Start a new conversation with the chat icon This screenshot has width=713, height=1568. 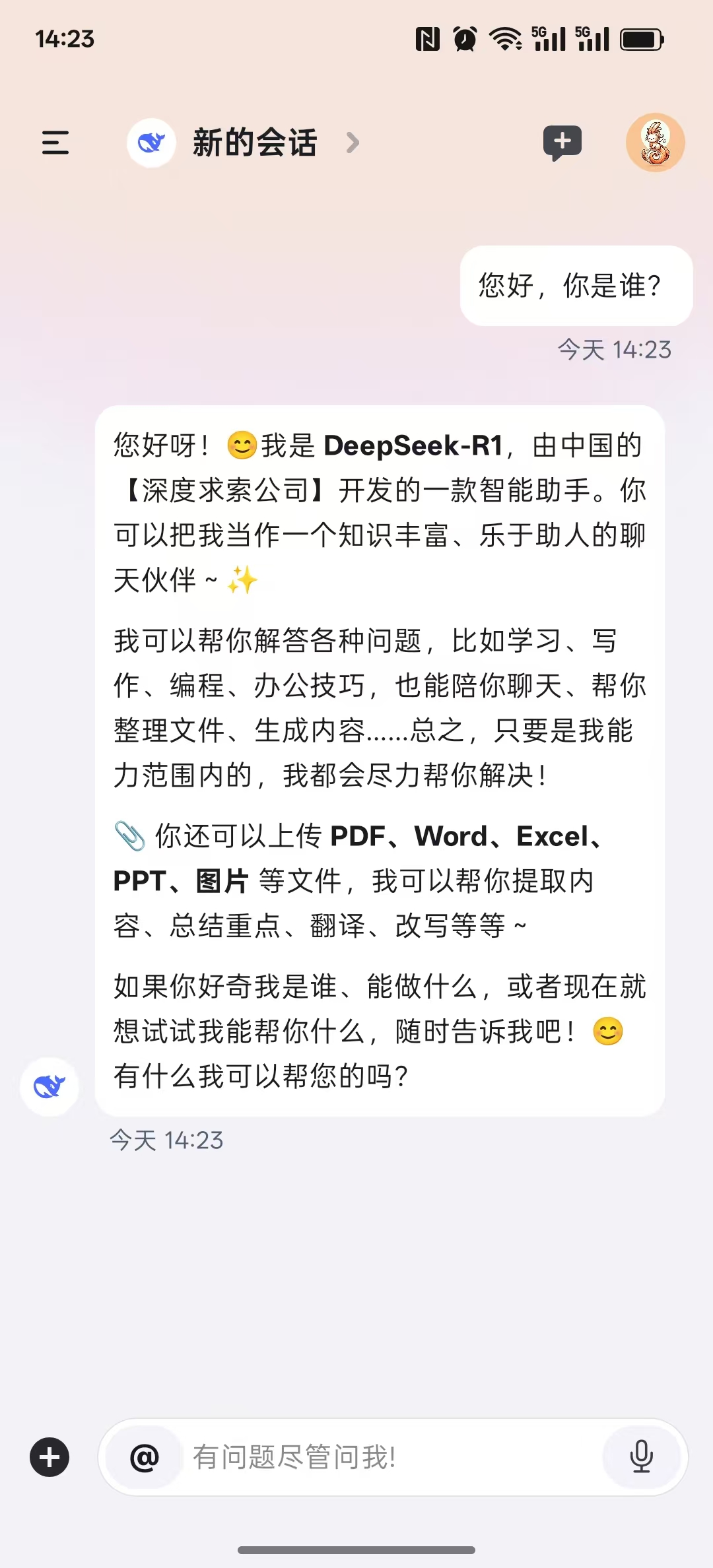point(562,142)
